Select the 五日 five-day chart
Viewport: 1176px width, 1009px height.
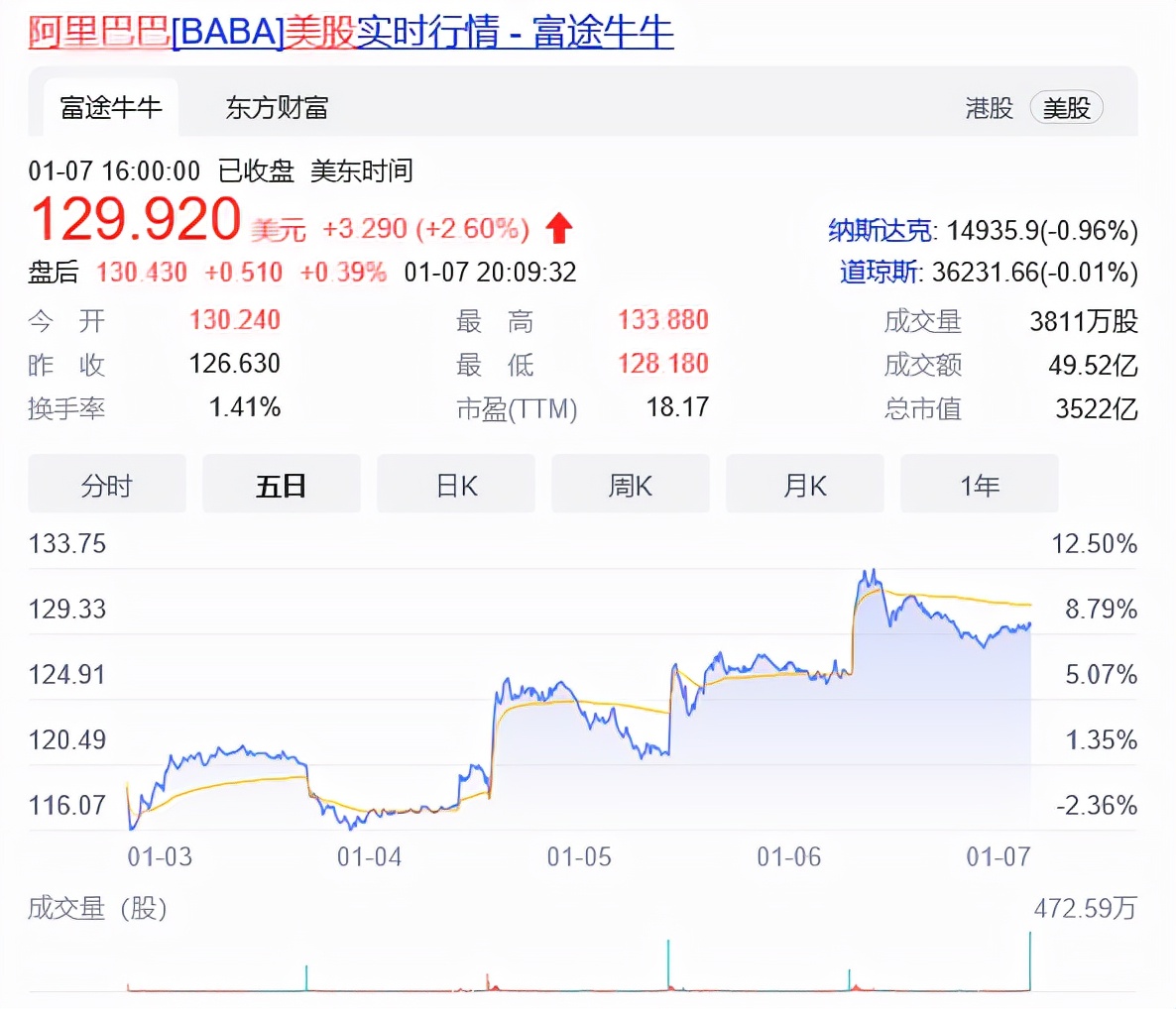pyautogui.click(x=282, y=485)
